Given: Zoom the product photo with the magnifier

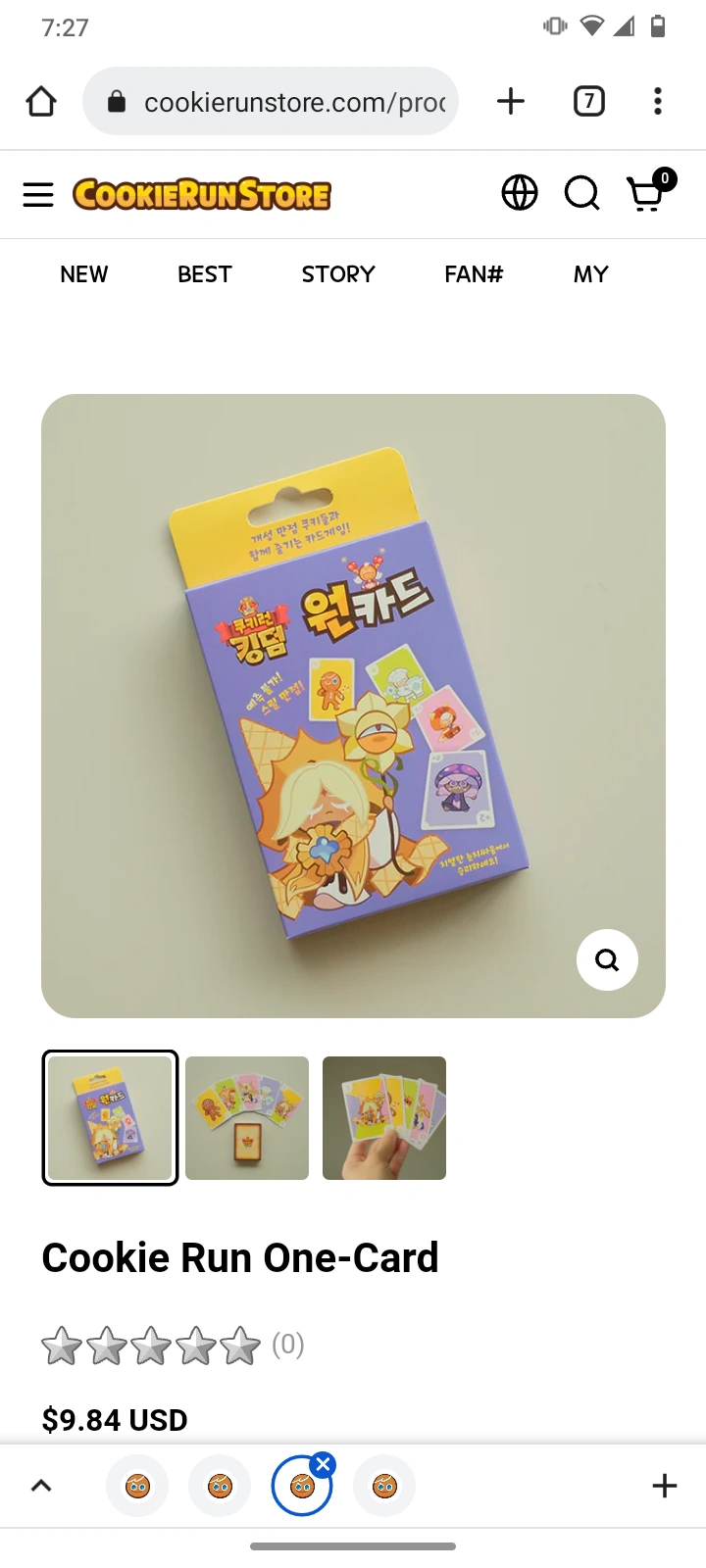Looking at the screenshot, I should coord(606,959).
